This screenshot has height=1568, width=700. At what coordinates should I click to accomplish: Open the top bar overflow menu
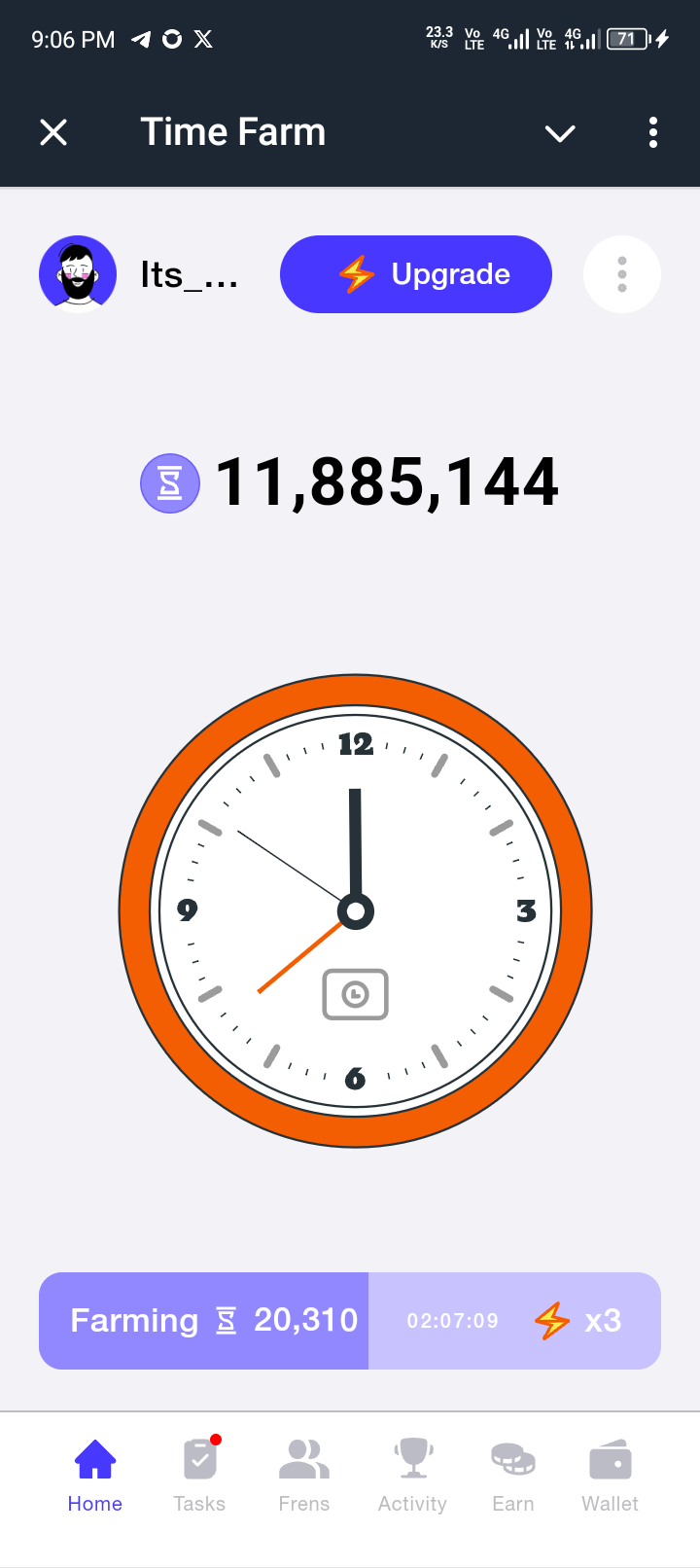652,132
